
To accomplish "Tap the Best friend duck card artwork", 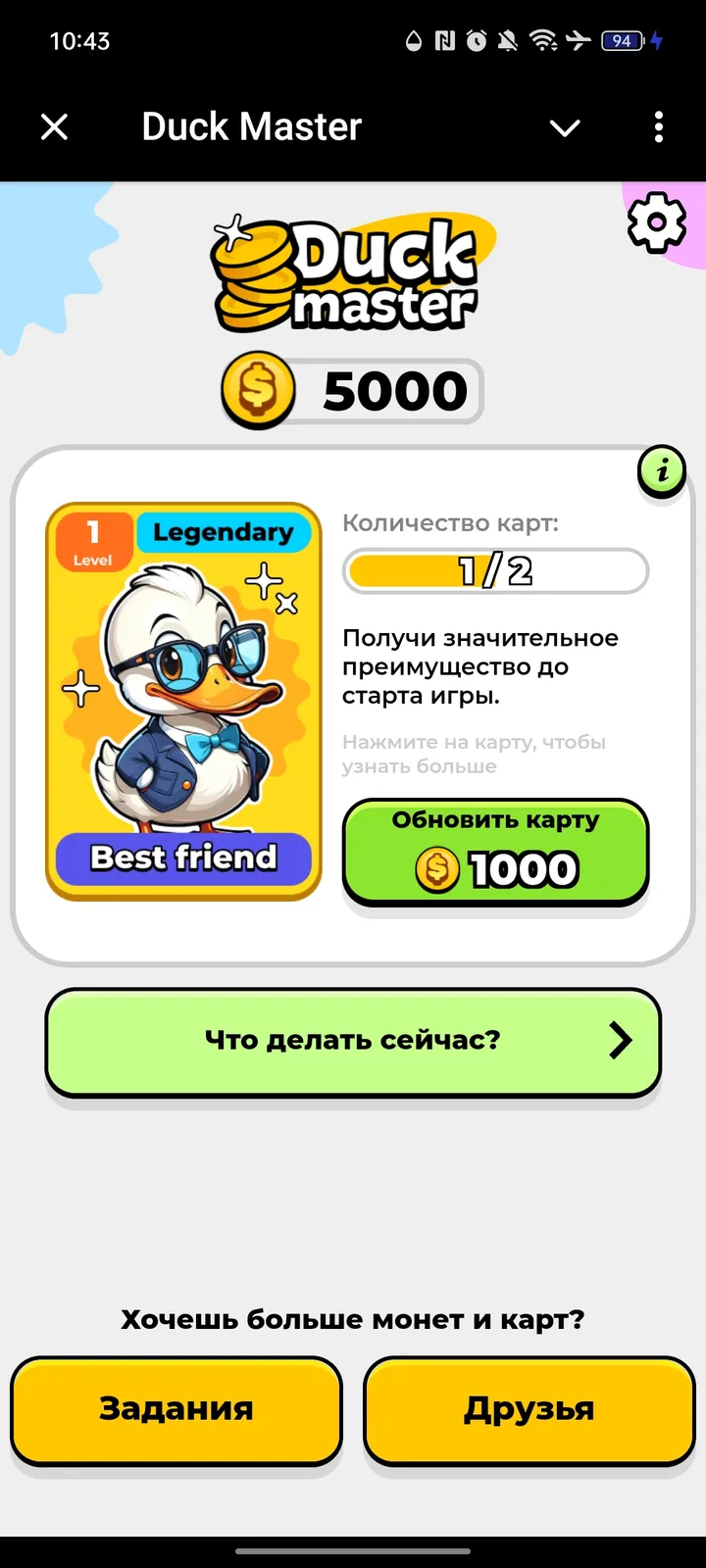I will point(182,696).
